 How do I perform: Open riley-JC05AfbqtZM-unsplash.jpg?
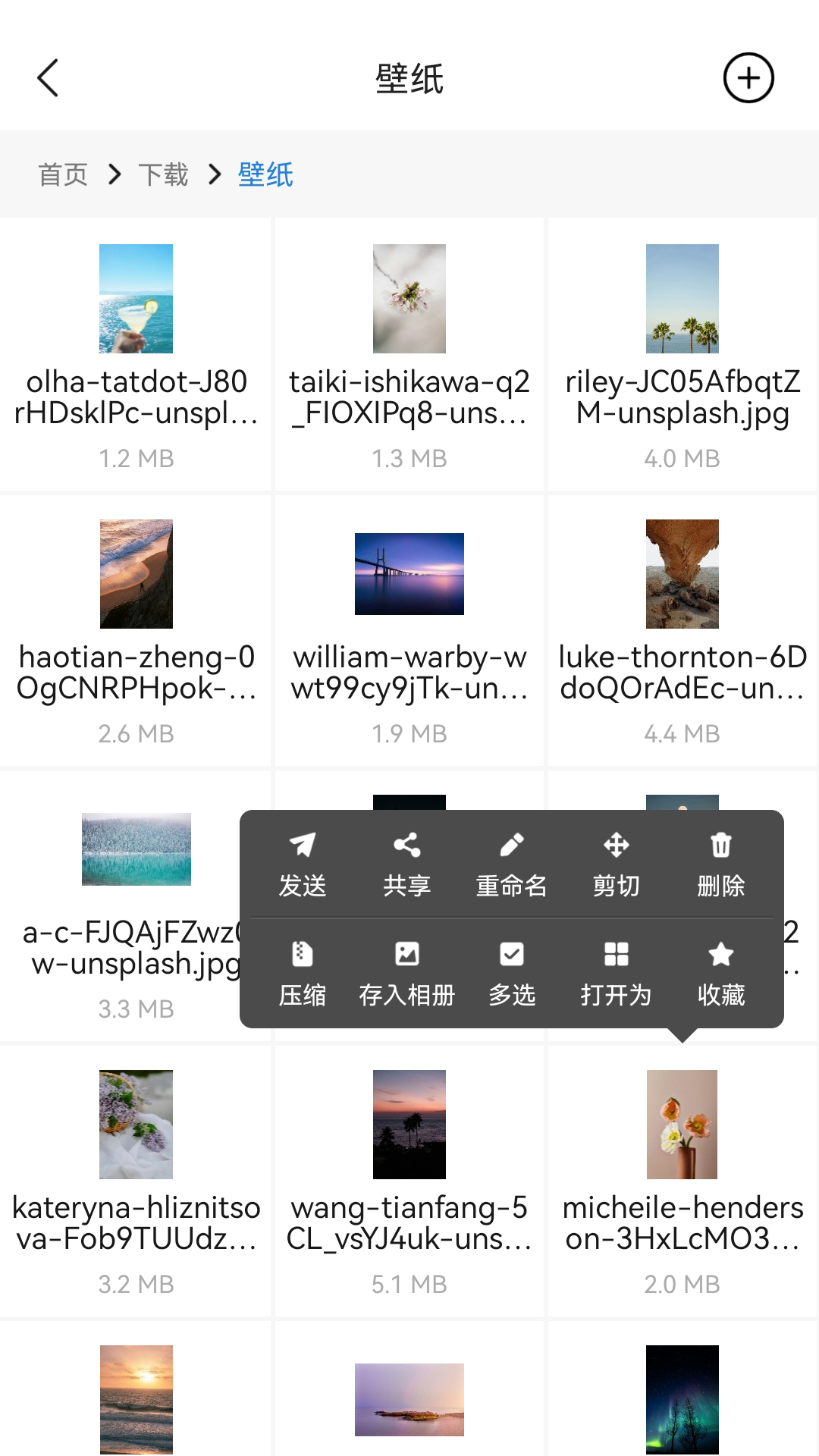pyautogui.click(x=682, y=299)
